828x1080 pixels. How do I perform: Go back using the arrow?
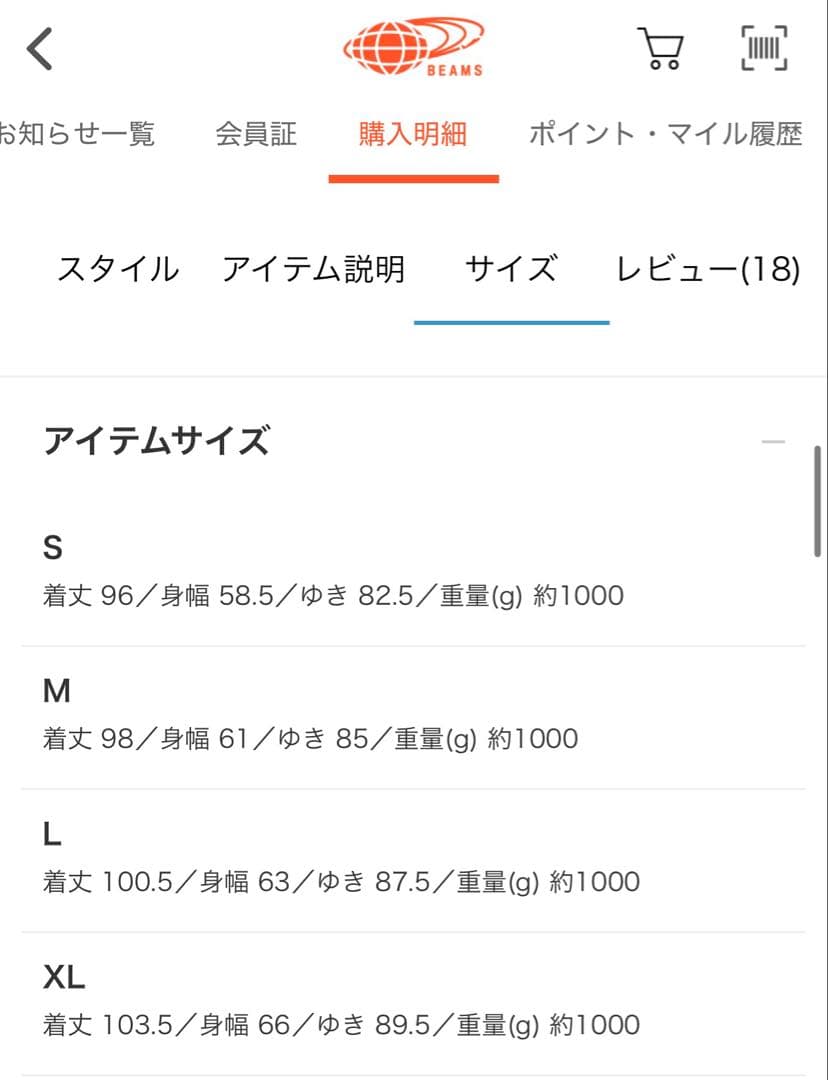point(40,48)
